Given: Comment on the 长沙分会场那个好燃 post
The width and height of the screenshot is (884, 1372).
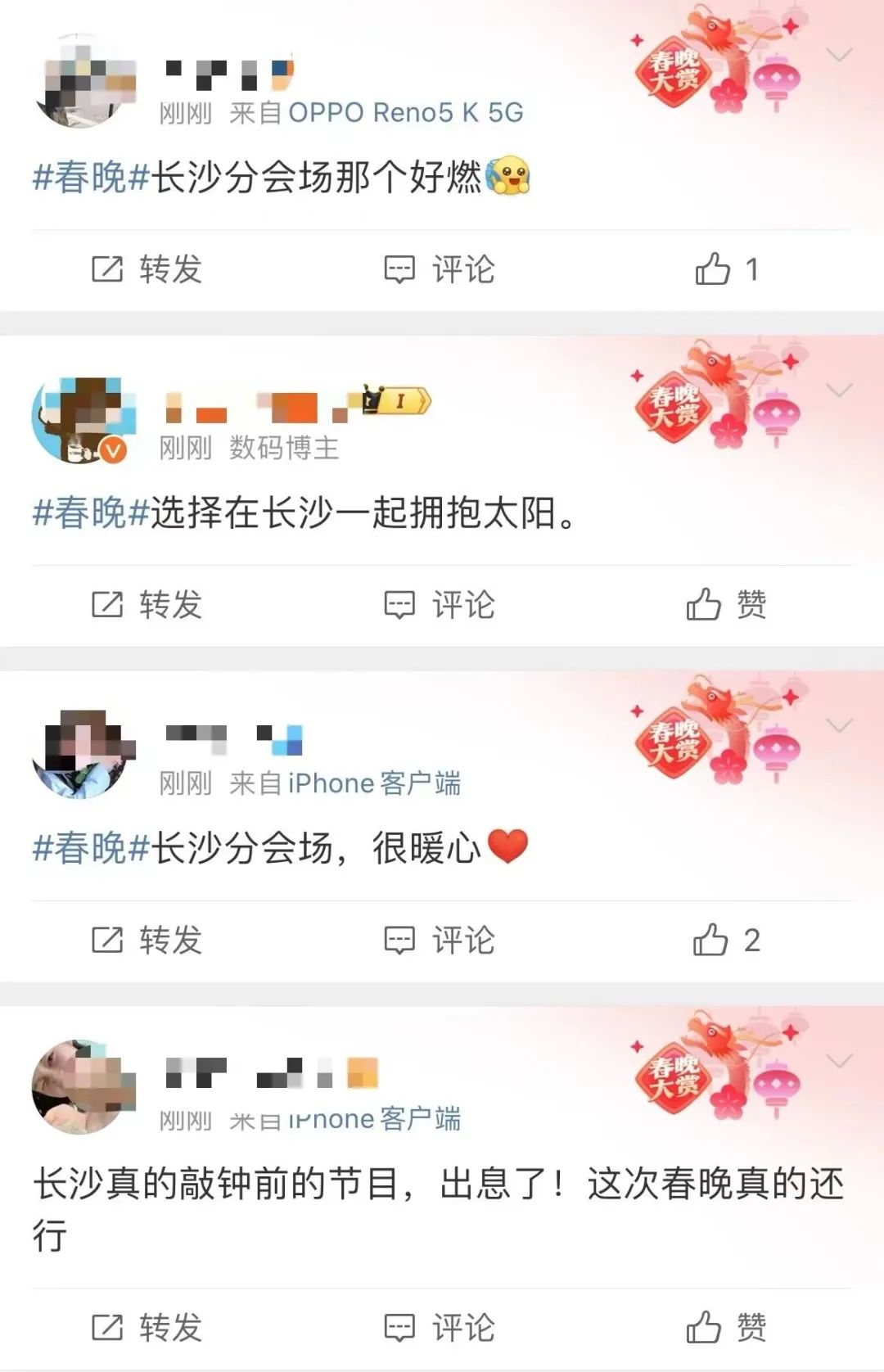Looking at the screenshot, I should coord(440,269).
